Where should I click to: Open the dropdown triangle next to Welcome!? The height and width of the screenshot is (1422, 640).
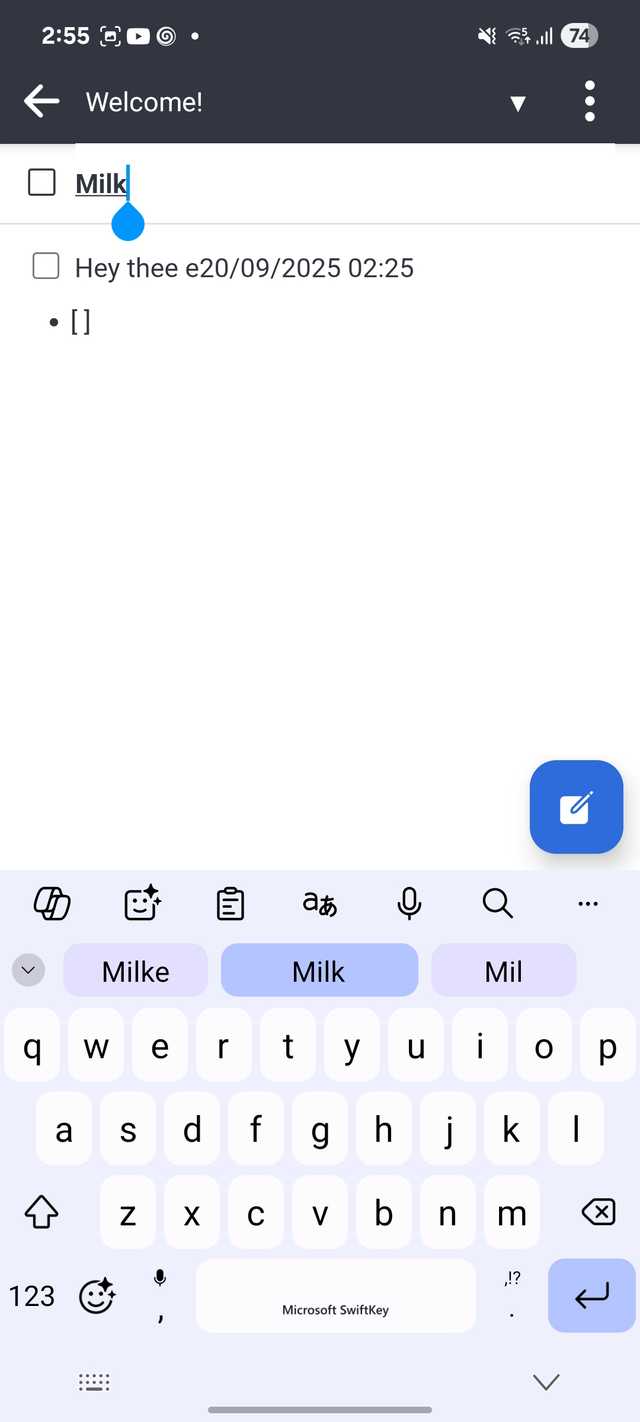[x=517, y=103]
